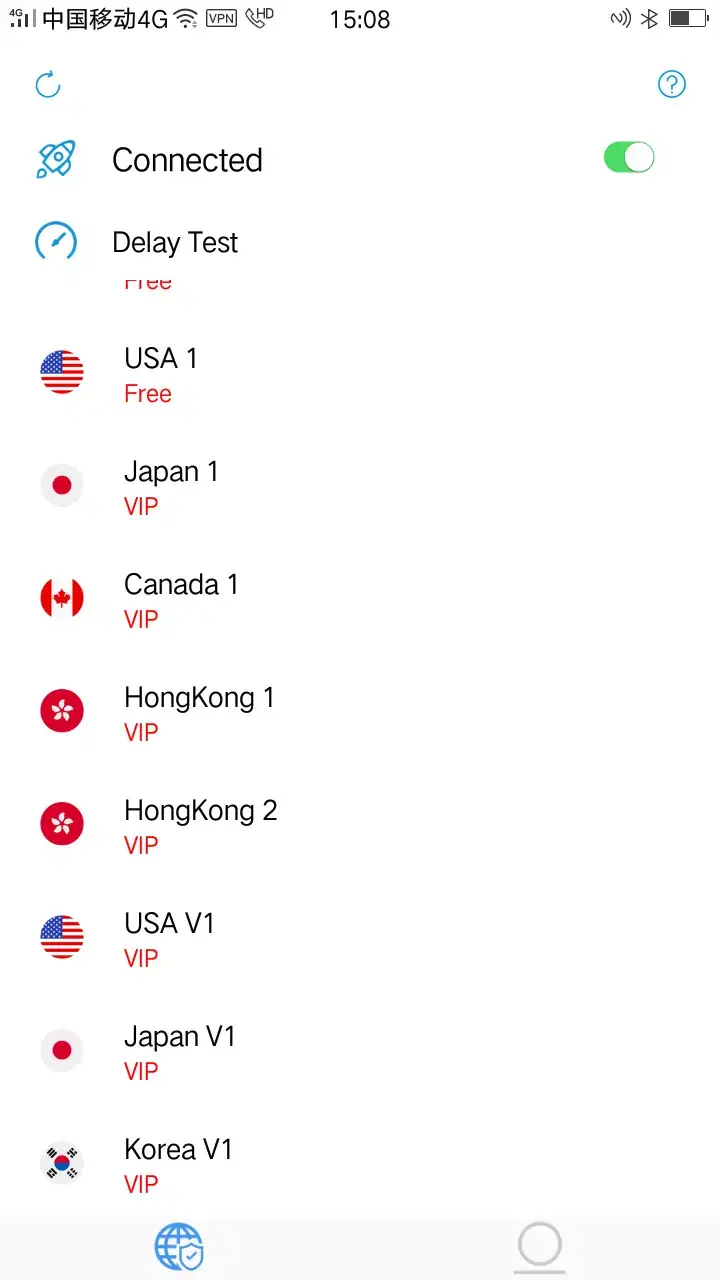Tap the Connected status text
This screenshot has height=1280, width=720.
[x=187, y=159]
